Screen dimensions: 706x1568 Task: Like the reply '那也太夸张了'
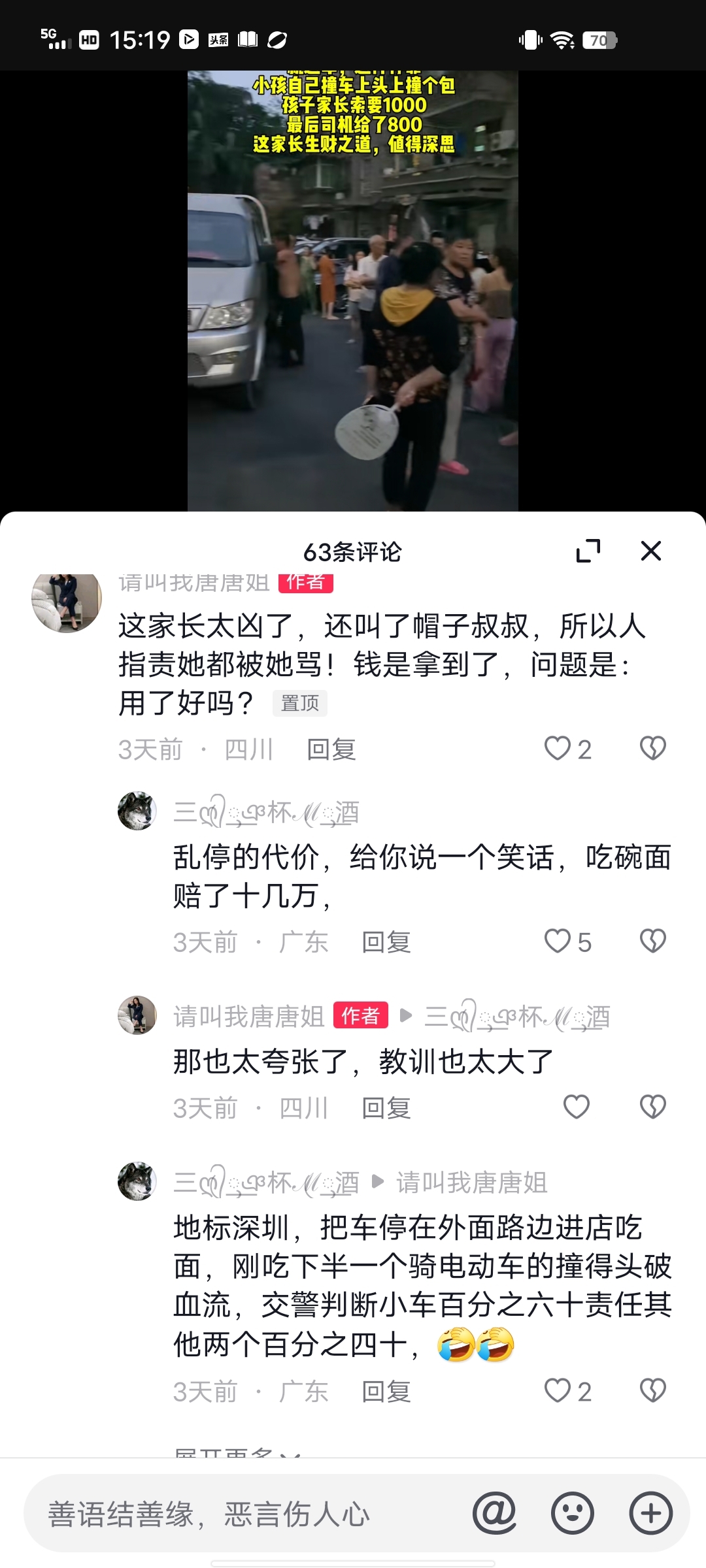point(577,1107)
